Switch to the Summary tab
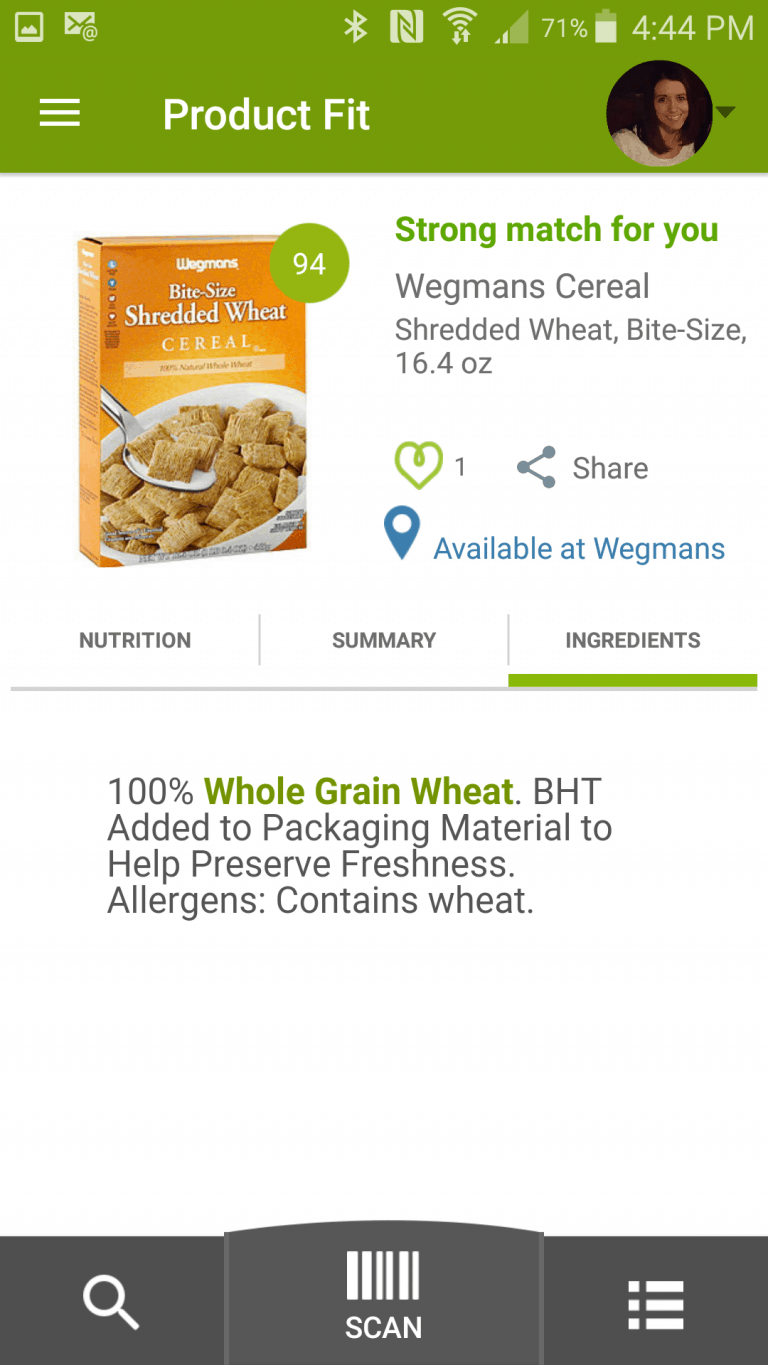 (x=384, y=641)
